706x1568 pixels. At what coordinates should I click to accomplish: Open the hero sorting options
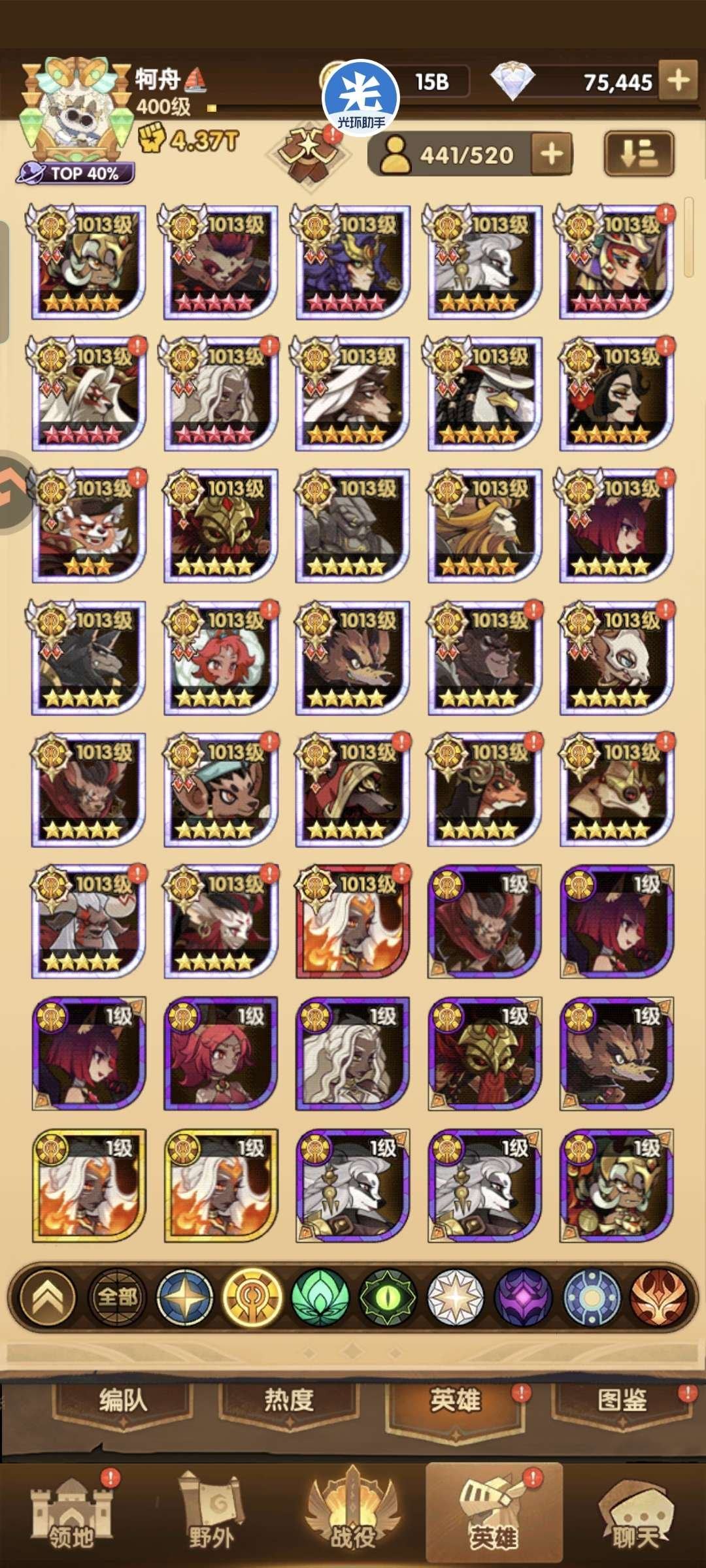click(x=638, y=154)
